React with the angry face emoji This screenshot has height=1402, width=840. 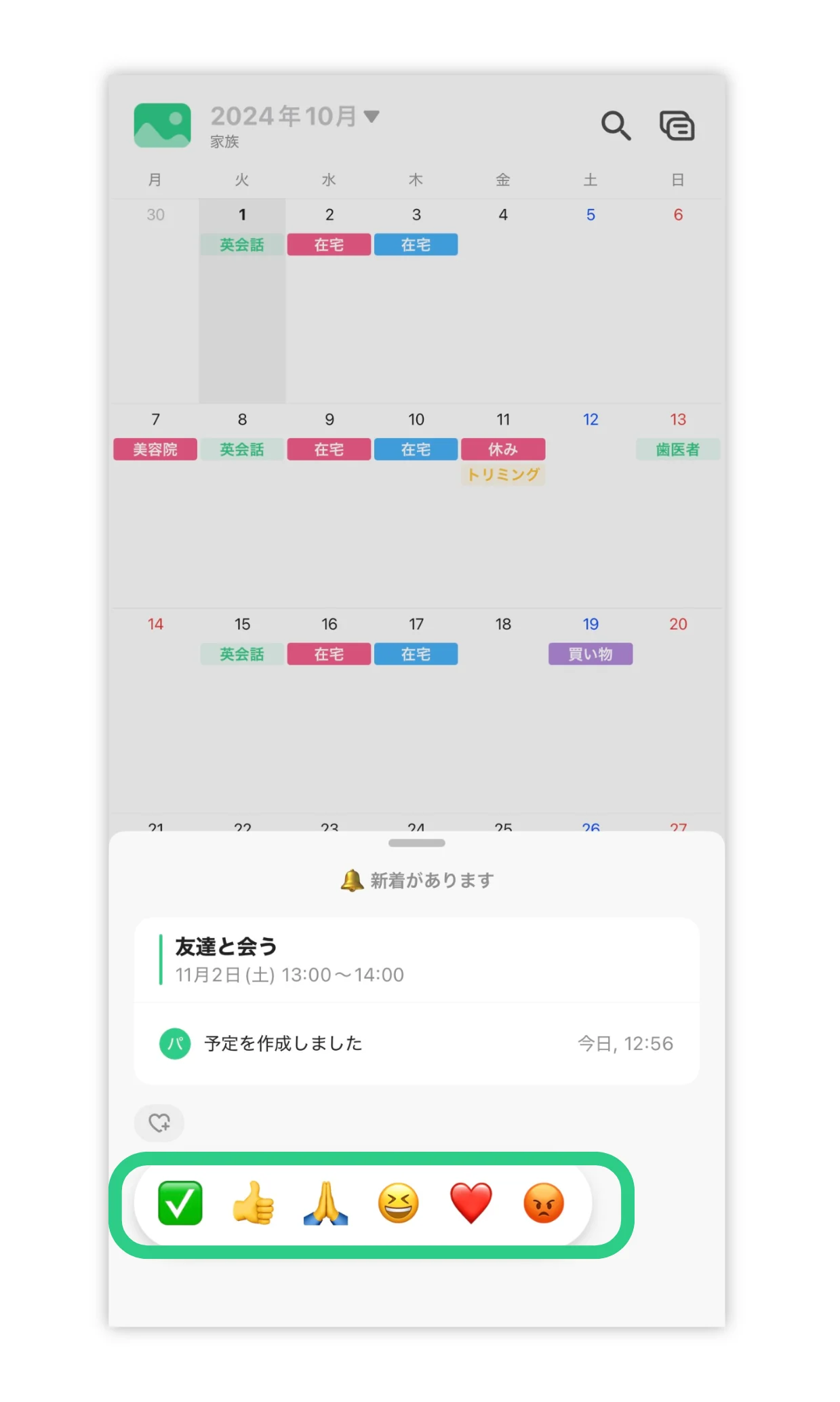(x=543, y=1203)
